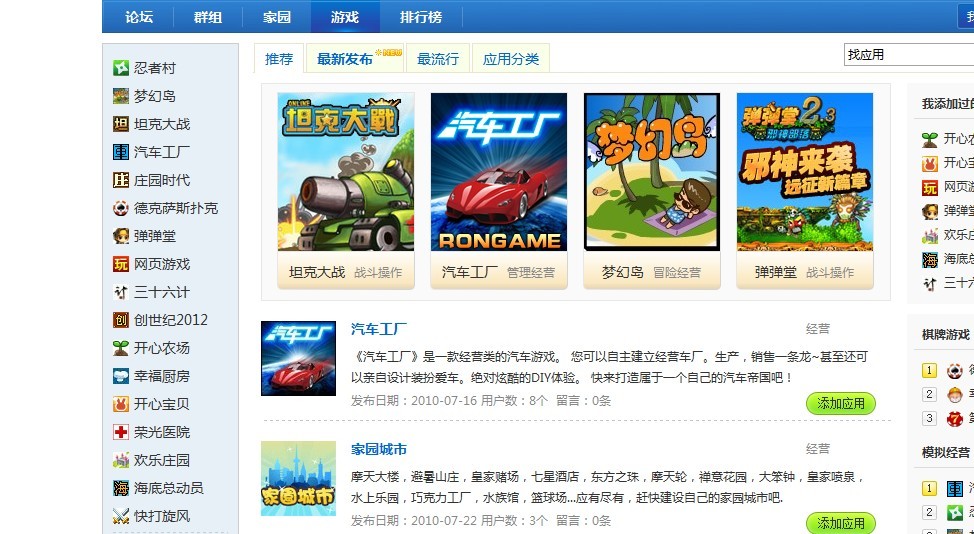Open the 论坛 navigation item
Viewport: 974px width, 534px height.
click(139, 17)
